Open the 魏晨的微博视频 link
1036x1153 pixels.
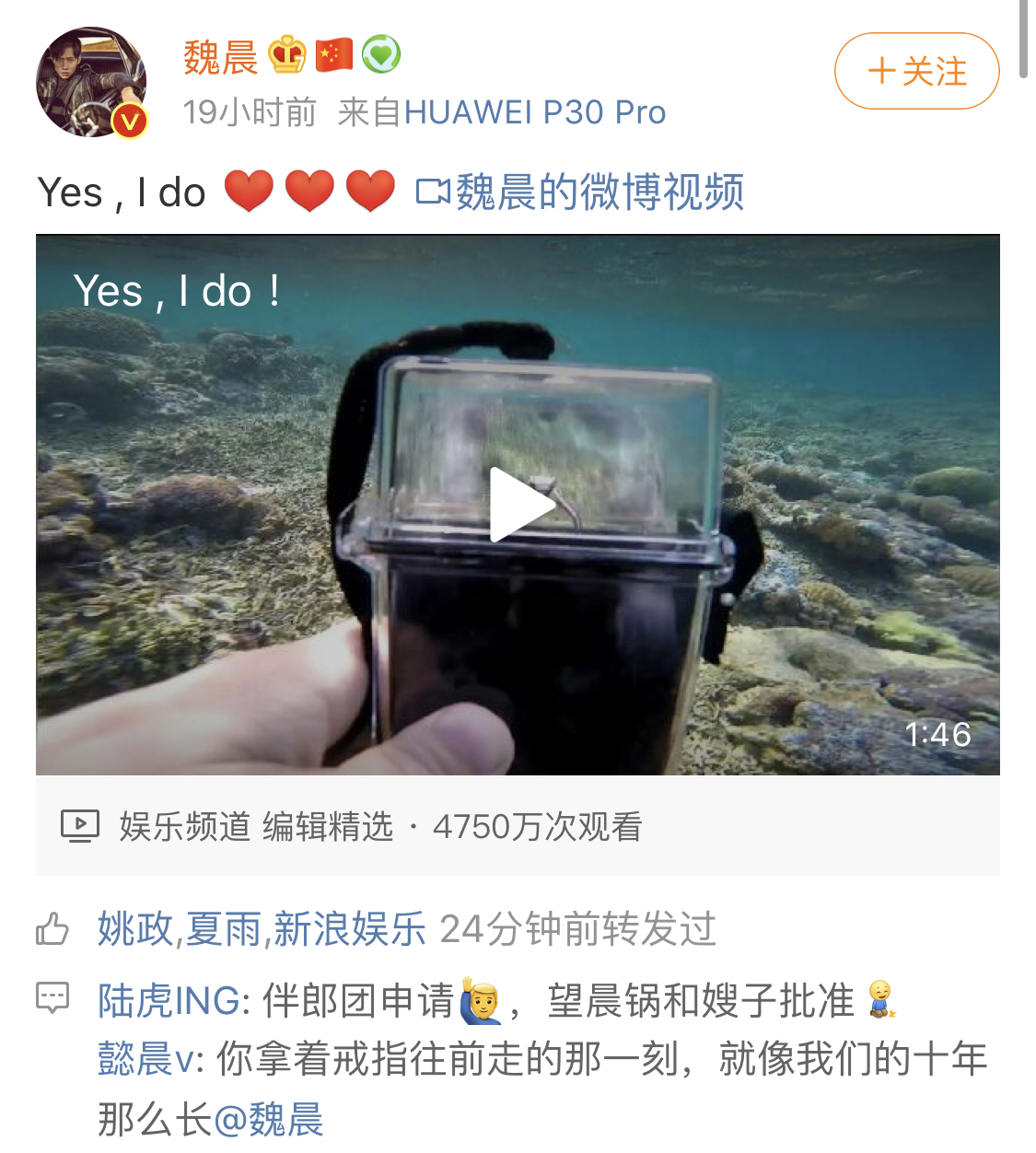[581, 192]
